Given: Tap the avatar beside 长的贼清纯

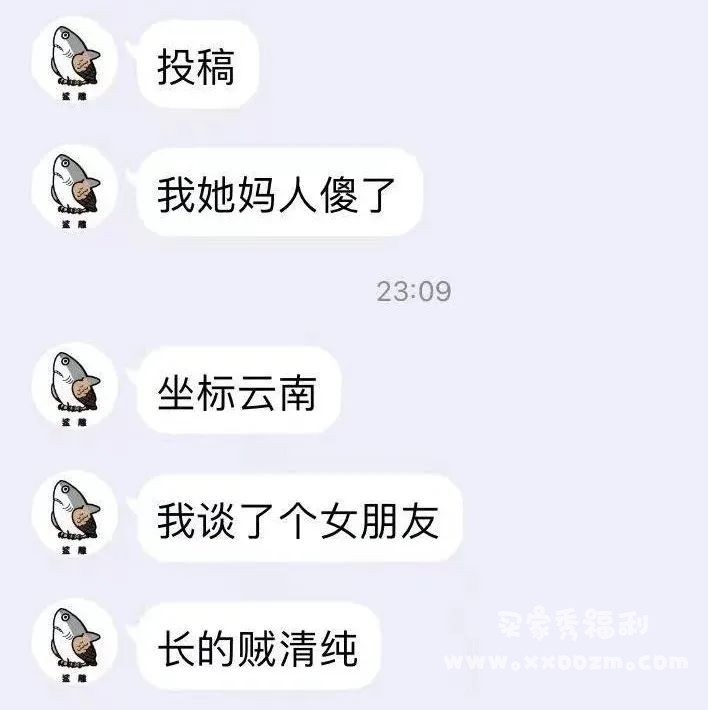Looking at the screenshot, I should coord(75,644).
